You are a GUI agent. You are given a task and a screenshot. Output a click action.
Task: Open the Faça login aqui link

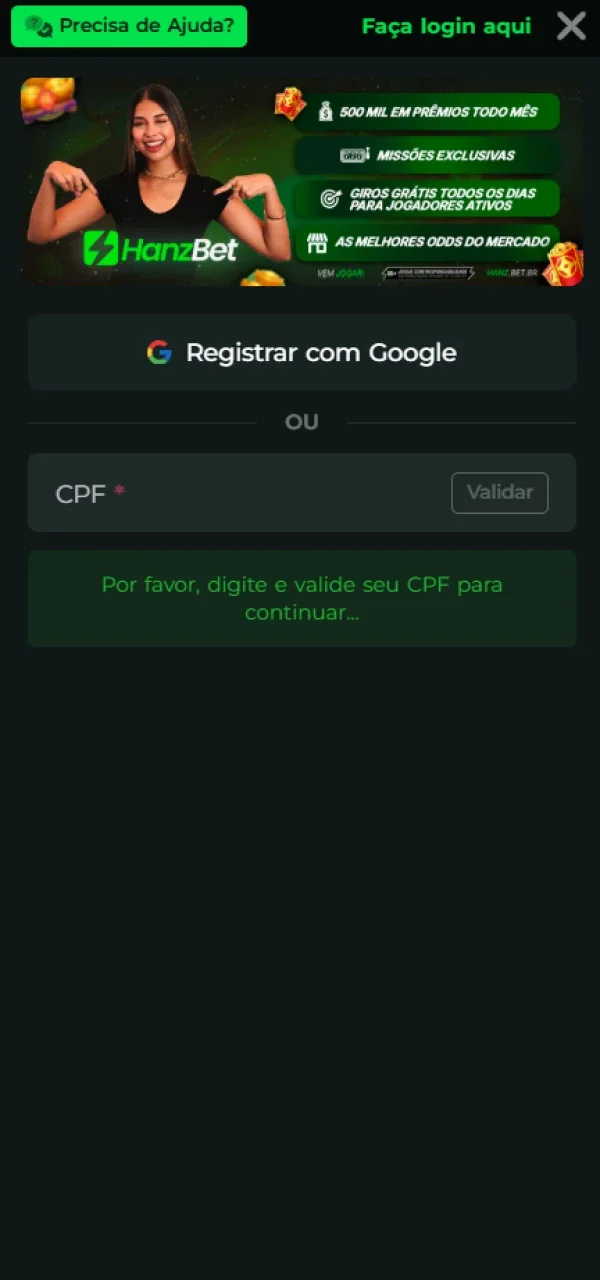(446, 27)
